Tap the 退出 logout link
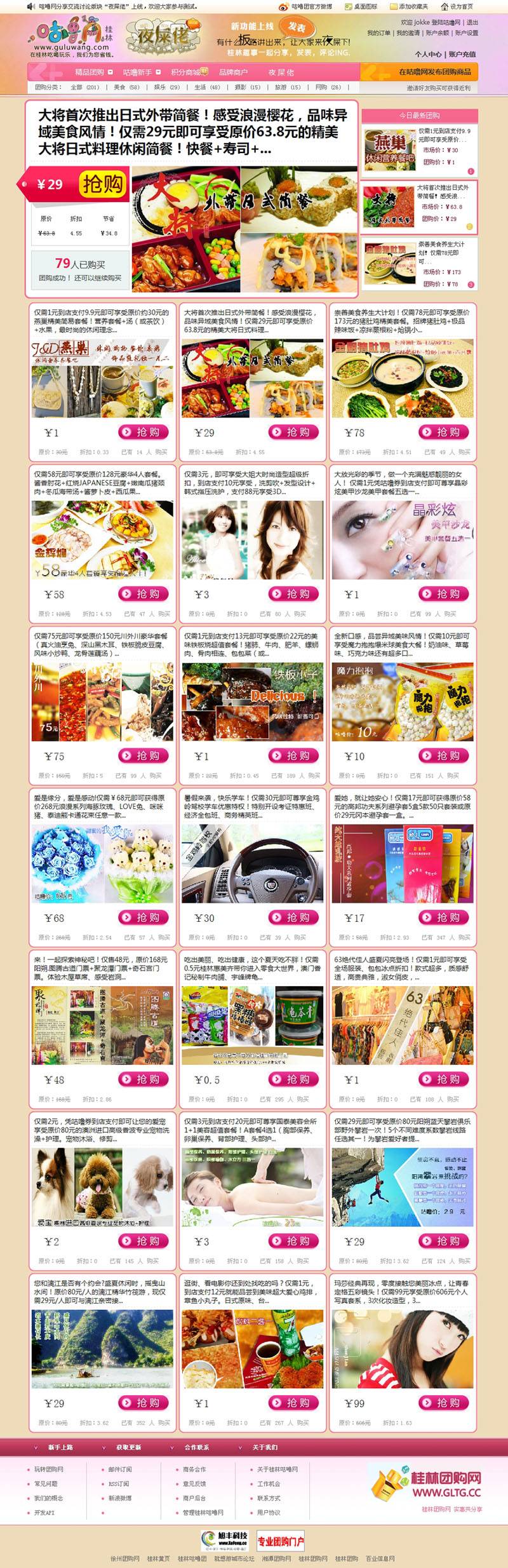 click(472, 22)
